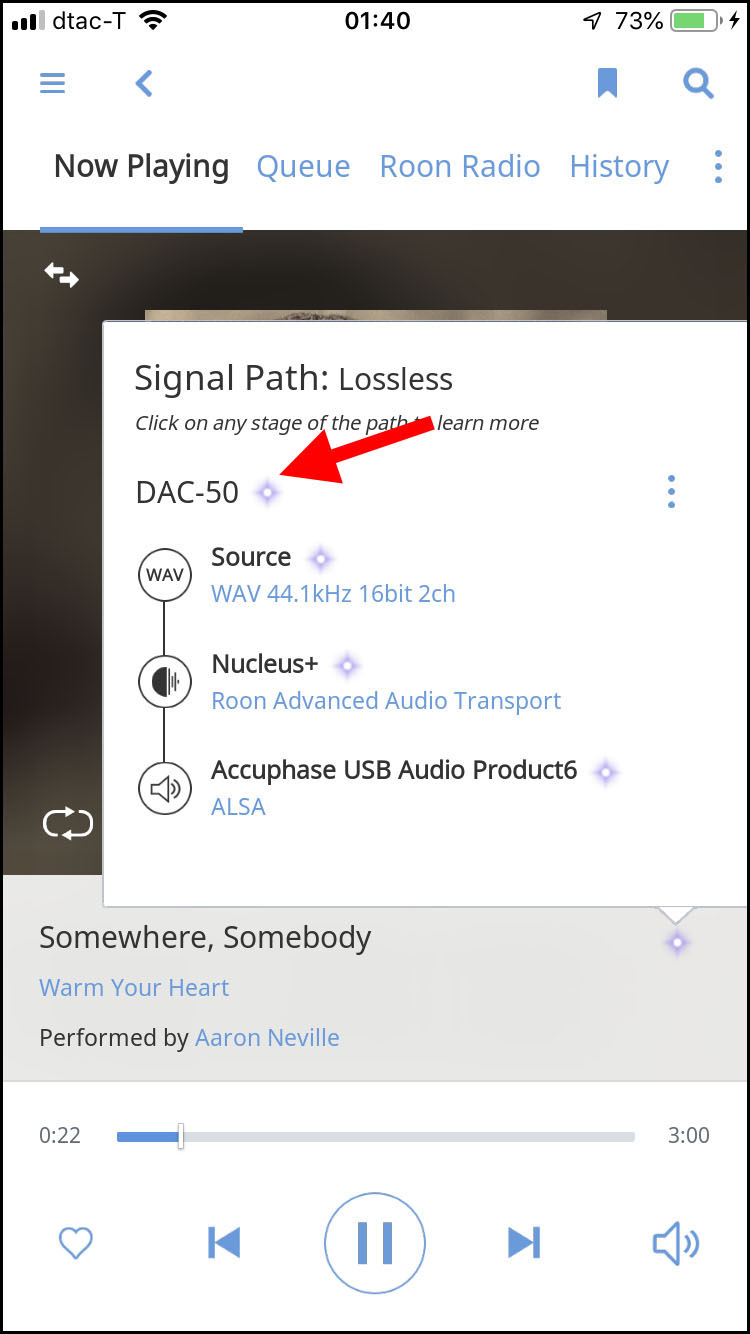
Task: Switch to the Roon Radio tab
Action: pos(459,167)
